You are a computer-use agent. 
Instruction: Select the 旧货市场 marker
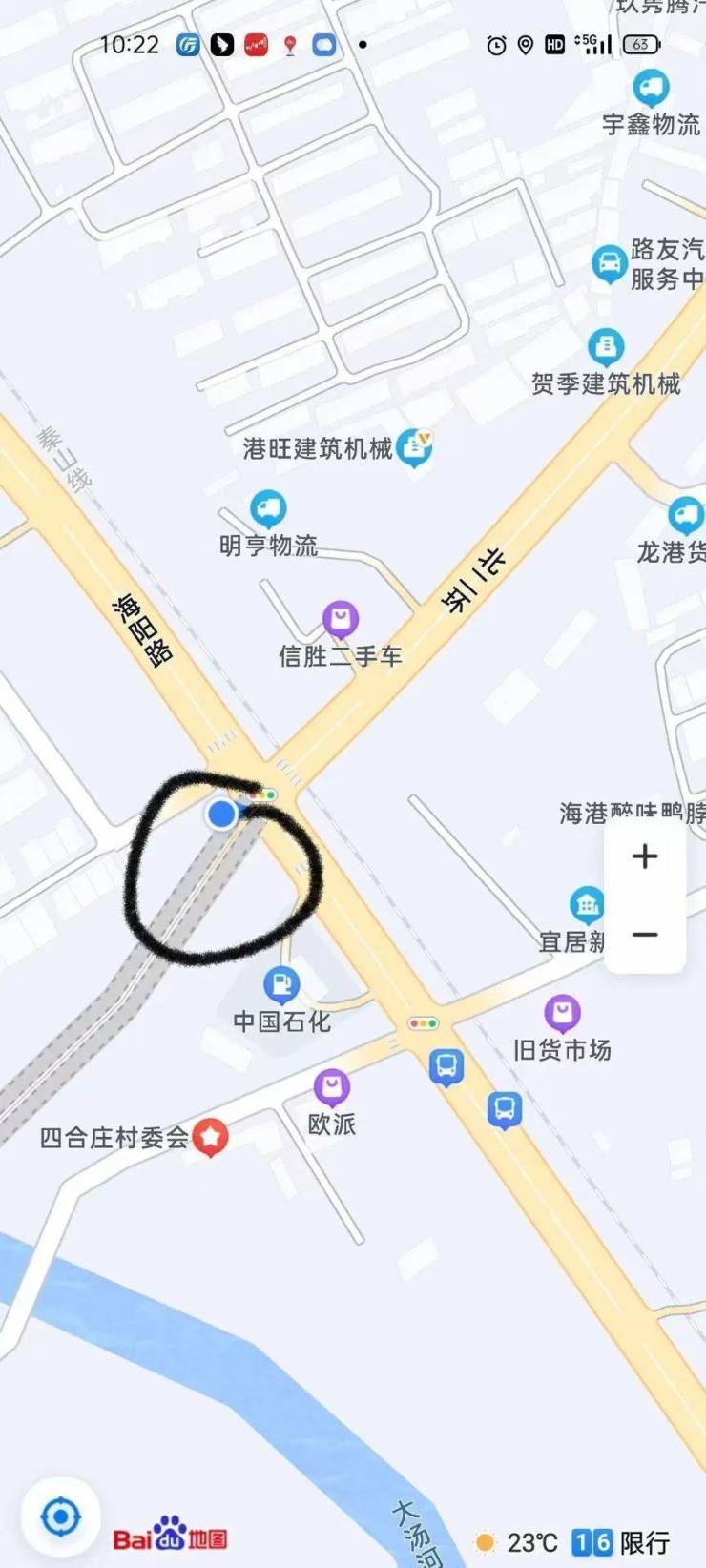(563, 1013)
